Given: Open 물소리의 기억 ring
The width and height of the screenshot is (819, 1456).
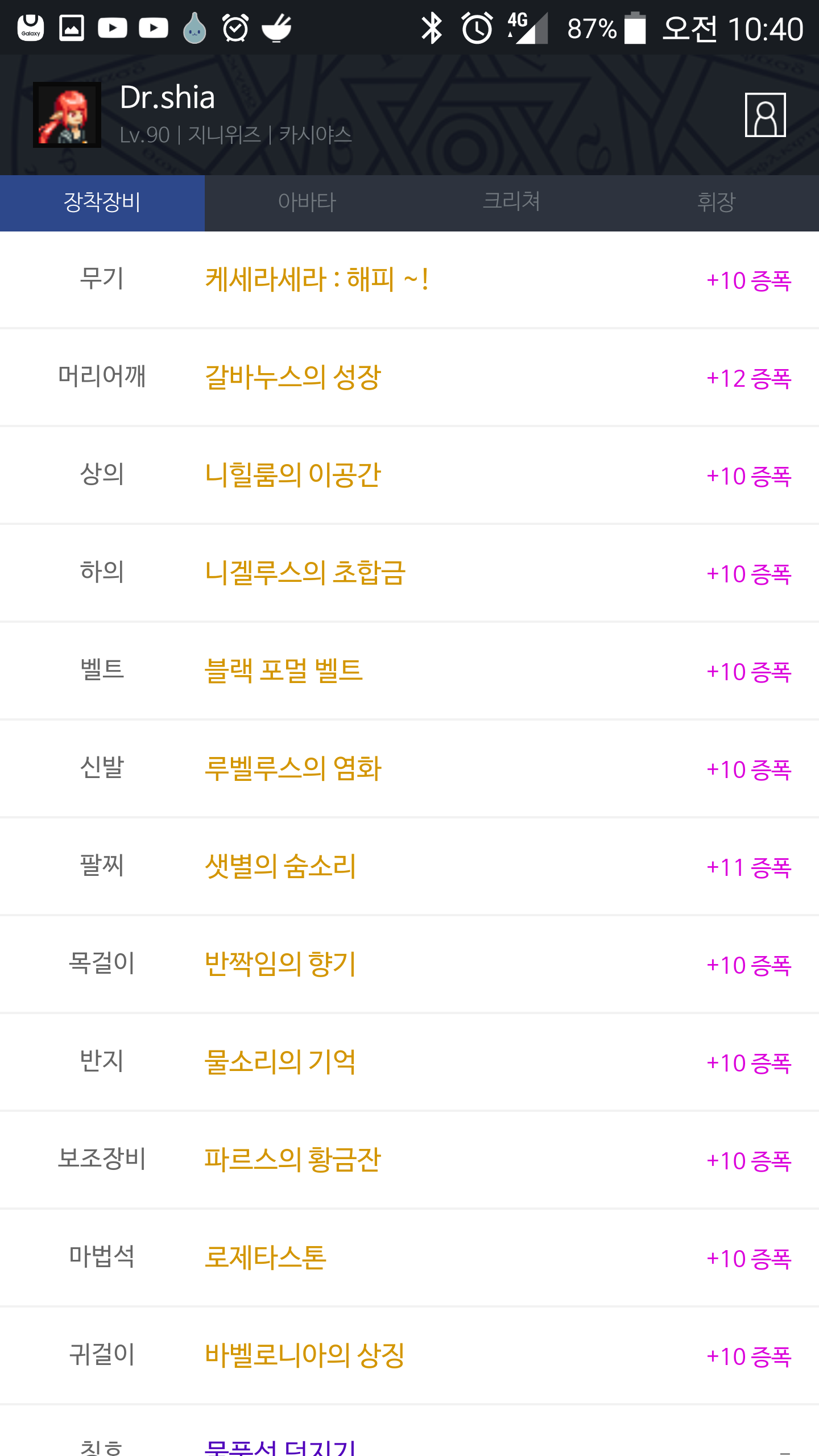Looking at the screenshot, I should (x=280, y=1062).
